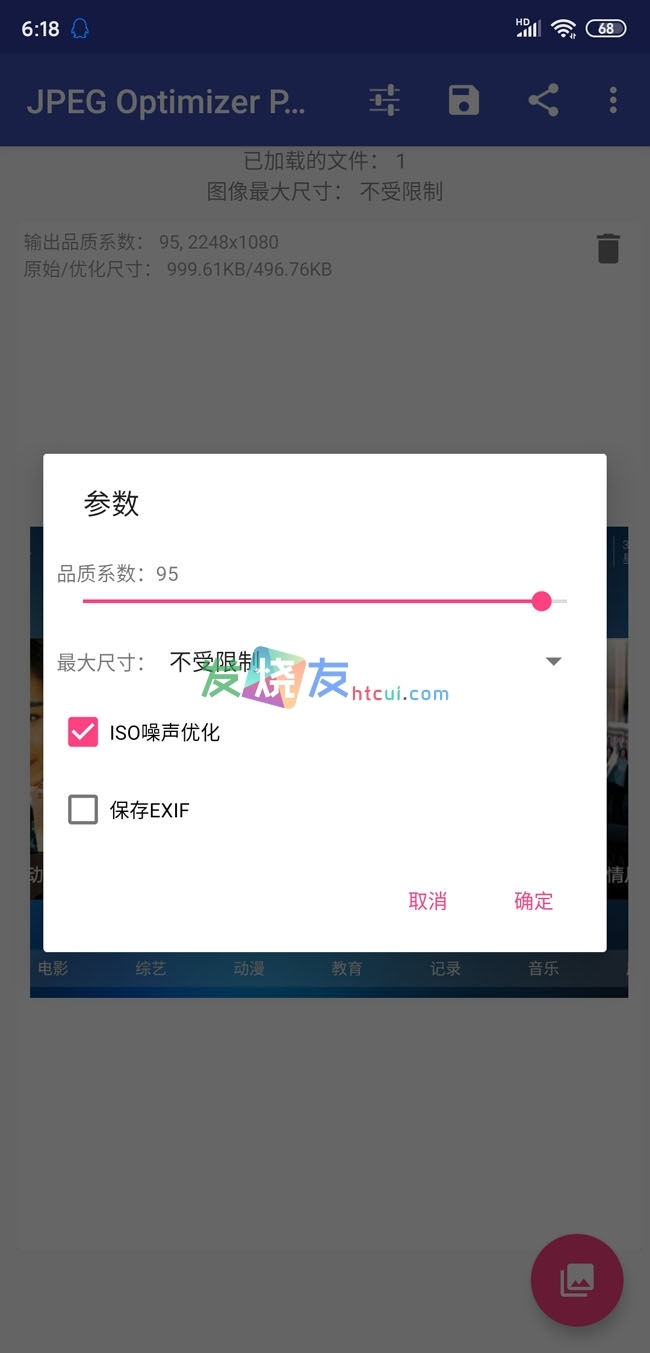Tap the 品质系数 quality slider
Image resolution: width=650 pixels, height=1353 pixels.
325,601
